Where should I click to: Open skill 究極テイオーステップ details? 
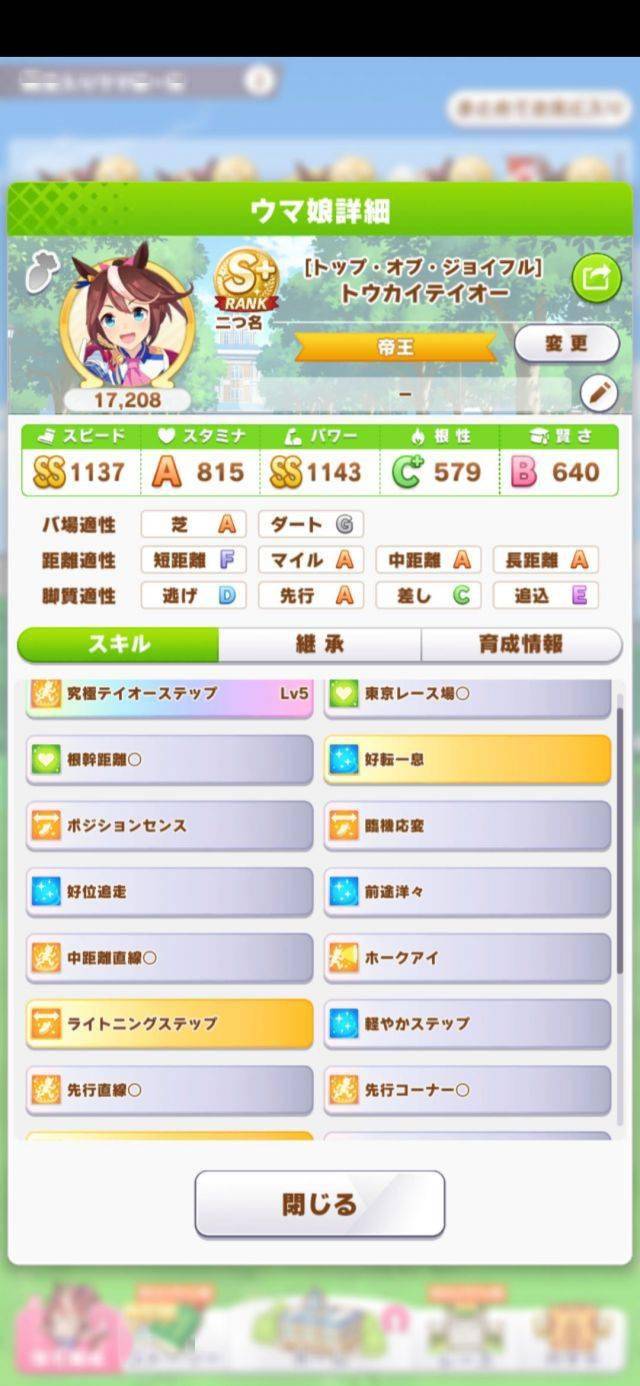pos(169,695)
